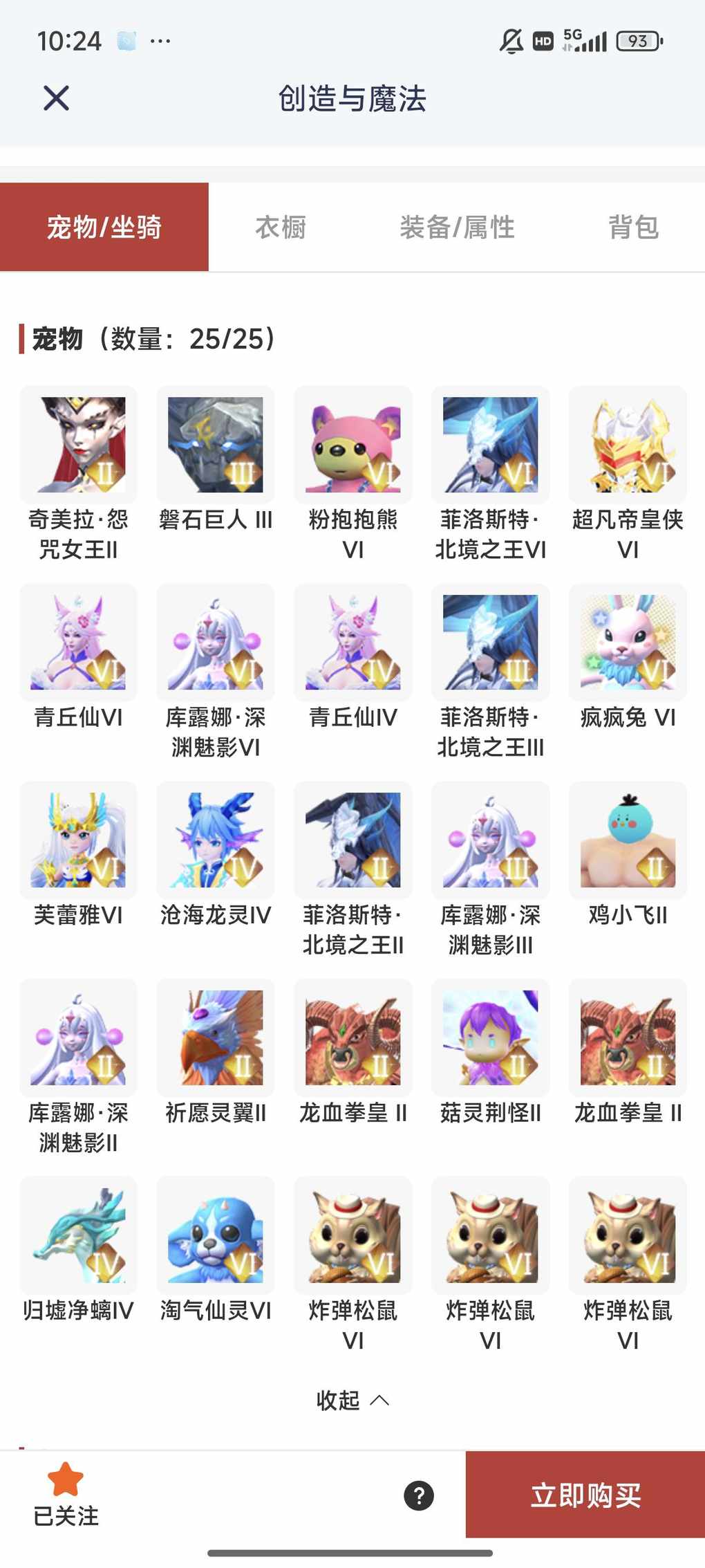Open pet 奇美拉·怨咒女王II

[x=78, y=445]
